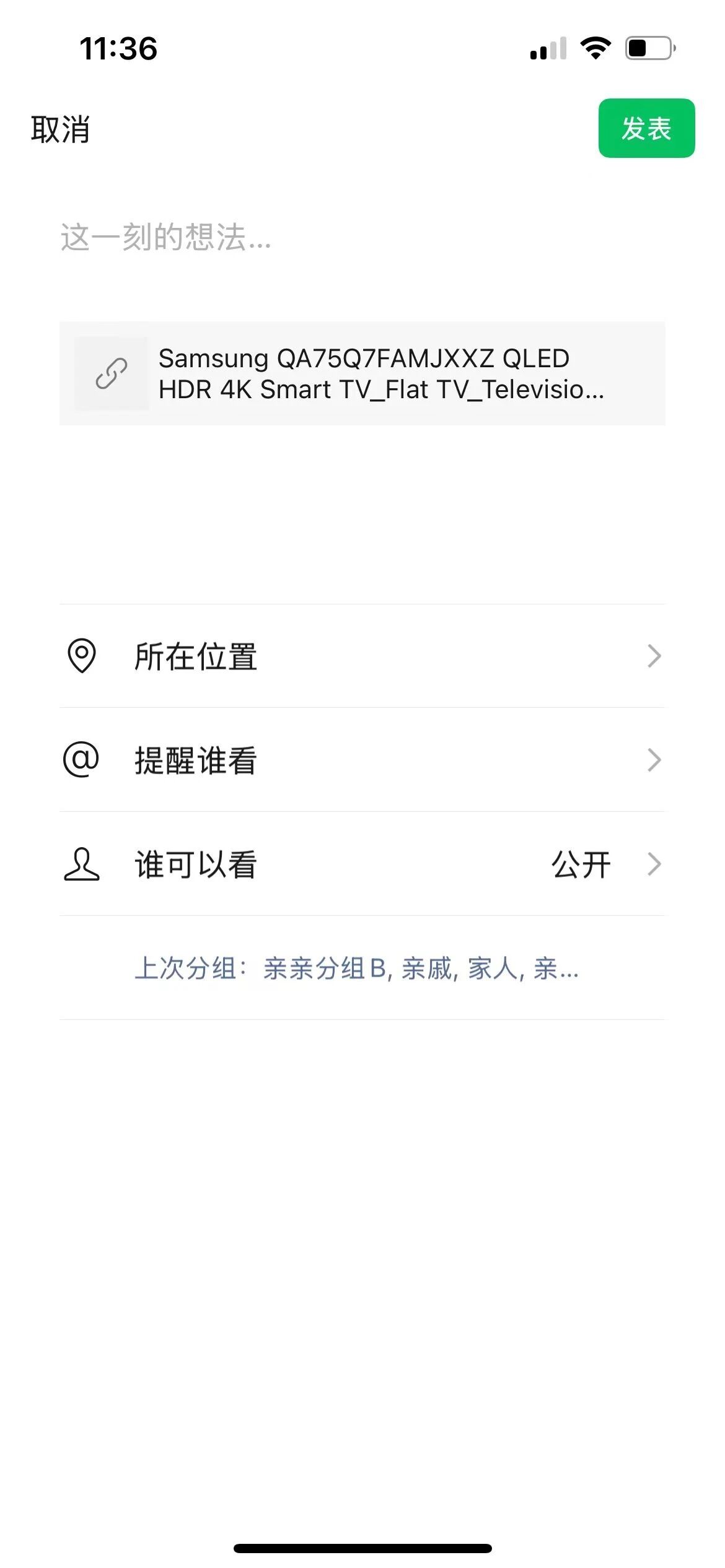This screenshot has height=1568, width=725.
Task: Open 提醒谁看 to mention friends
Action: (362, 760)
